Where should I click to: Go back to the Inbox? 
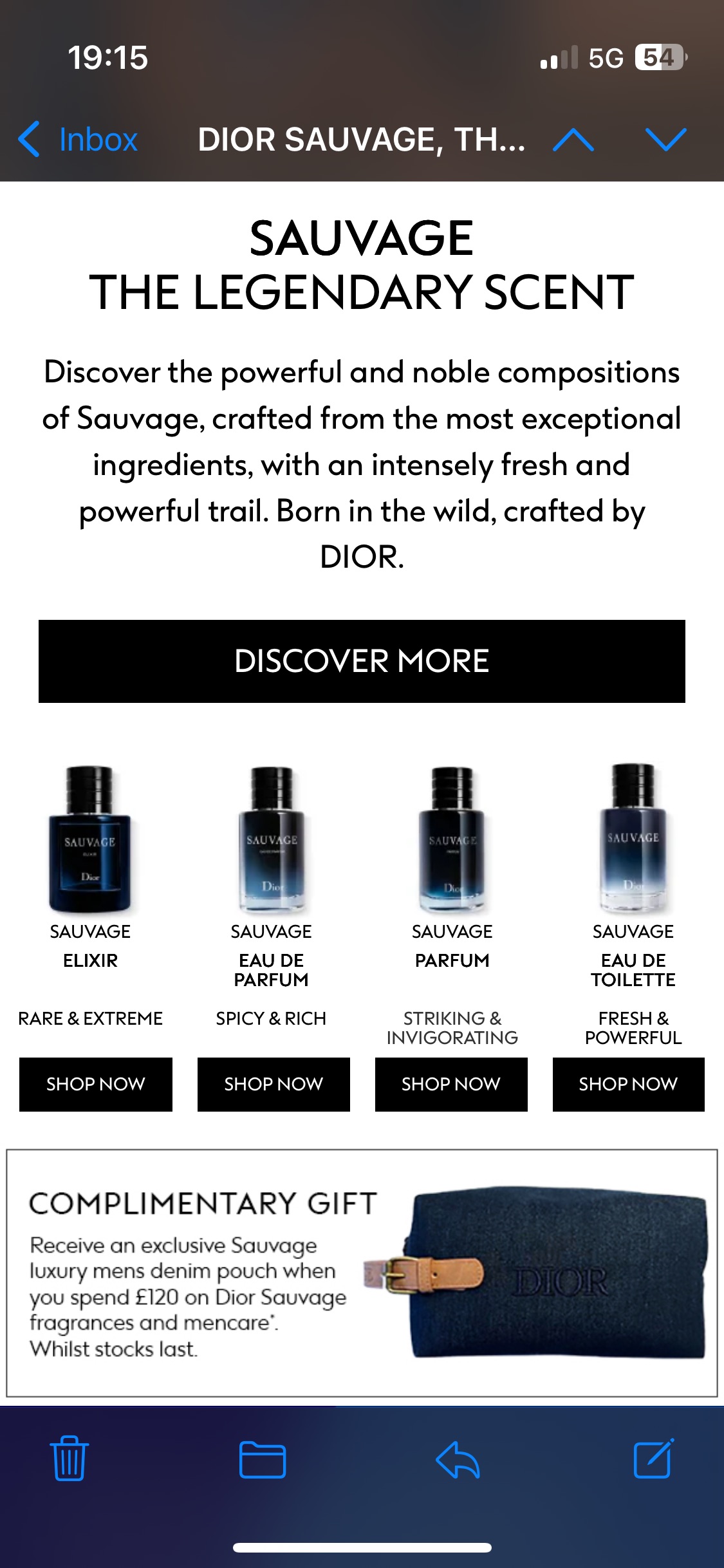point(79,140)
